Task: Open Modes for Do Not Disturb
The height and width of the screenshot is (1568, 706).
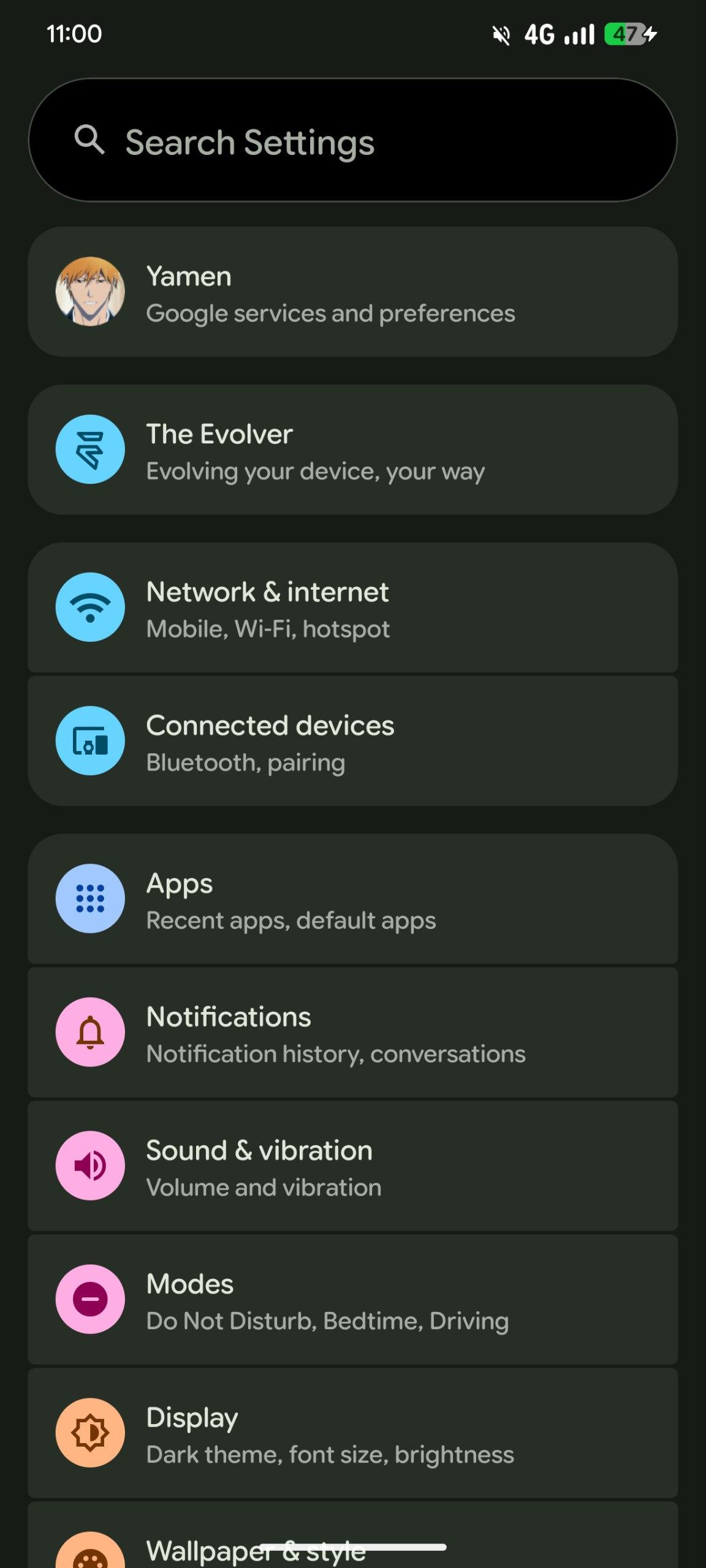Action: [352, 1300]
